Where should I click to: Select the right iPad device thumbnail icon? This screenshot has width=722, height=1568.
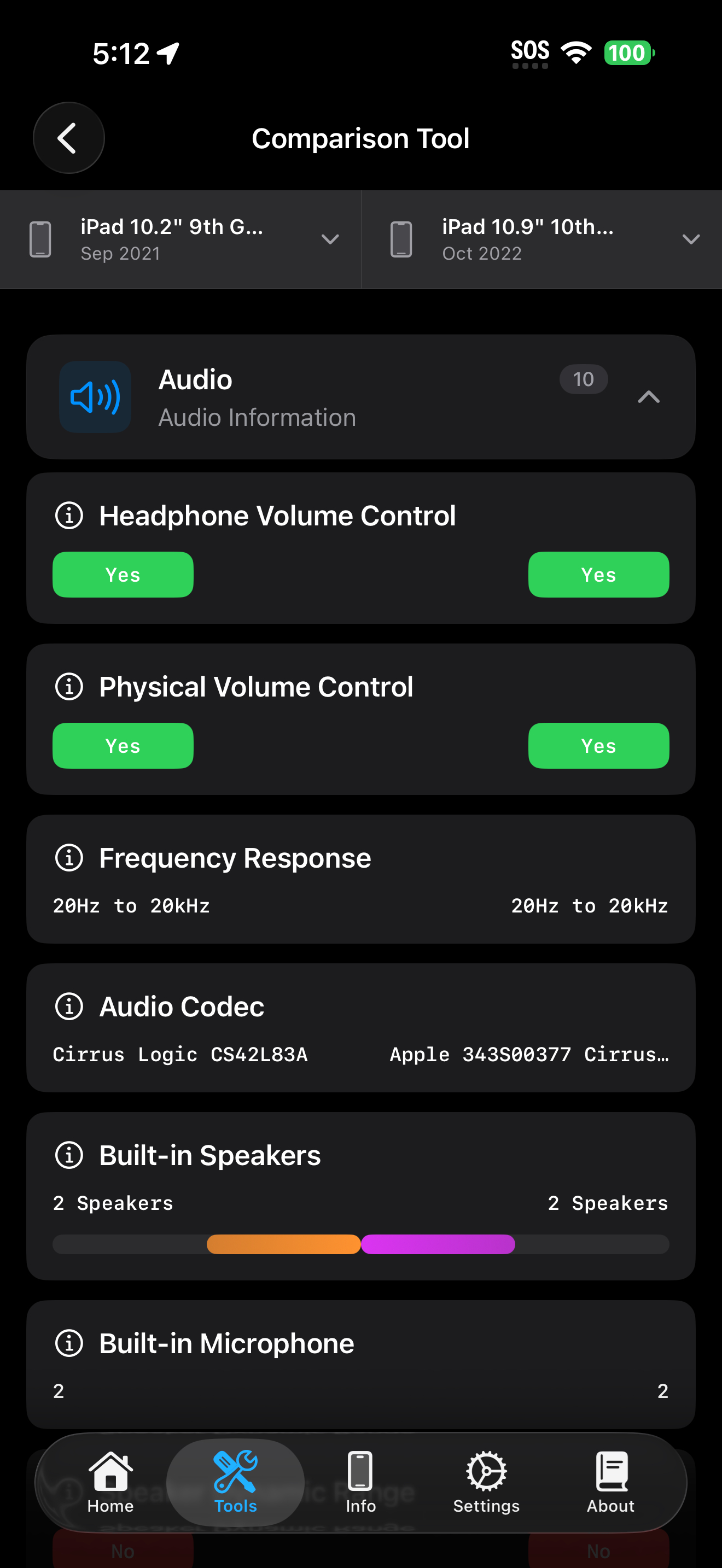(401, 239)
